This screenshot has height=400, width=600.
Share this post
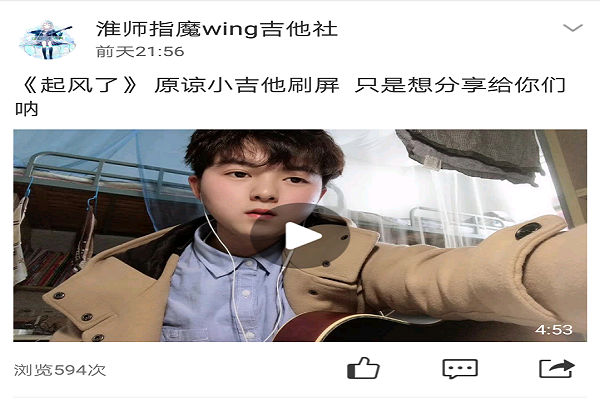coord(556,369)
